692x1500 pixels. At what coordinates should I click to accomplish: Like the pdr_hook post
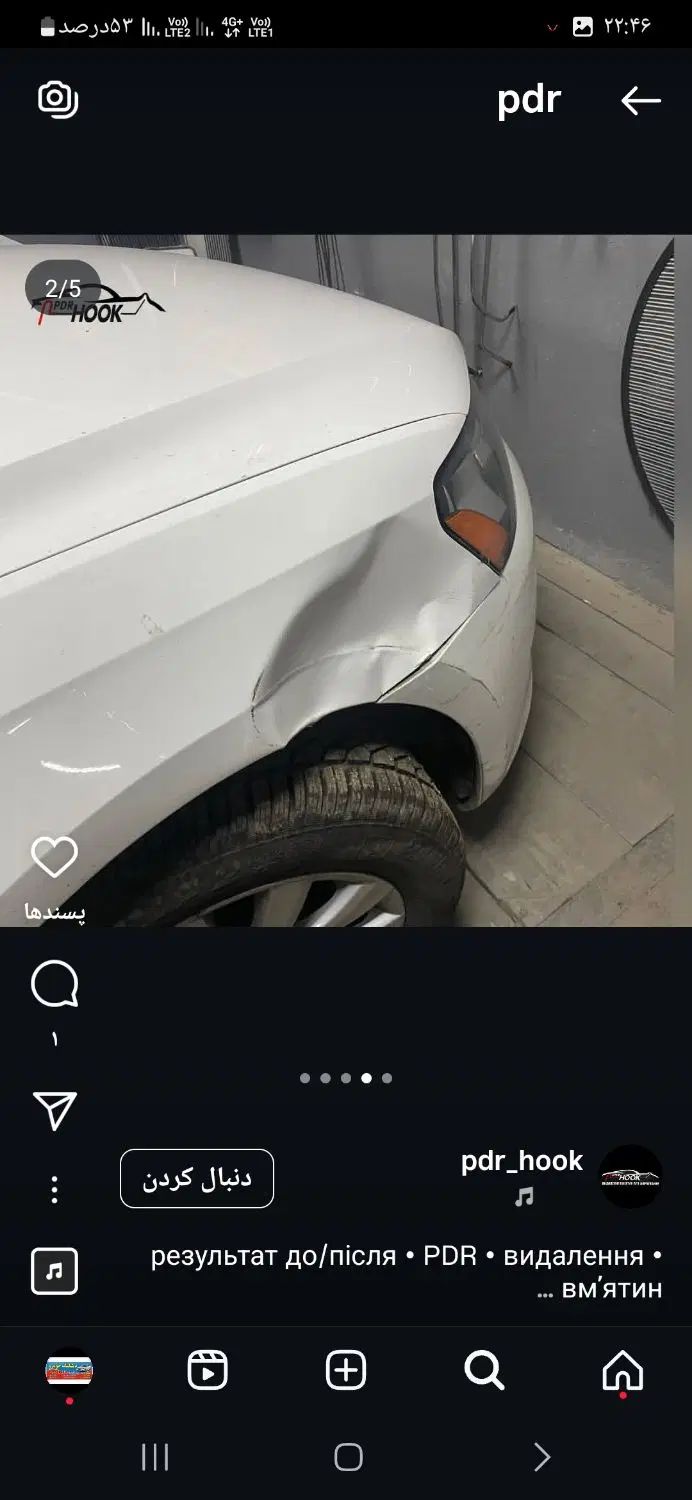[54, 858]
